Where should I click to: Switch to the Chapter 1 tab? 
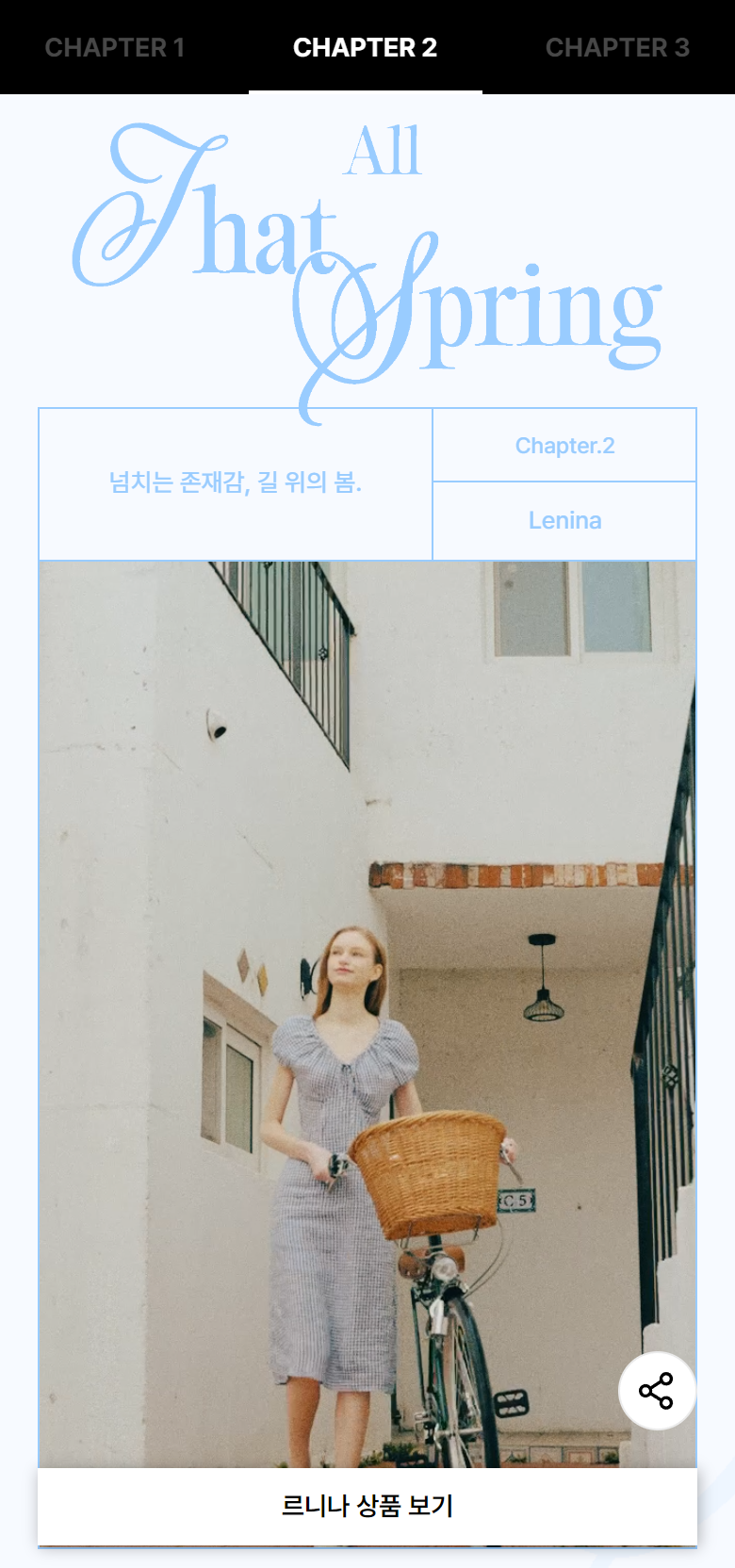pyautogui.click(x=115, y=47)
